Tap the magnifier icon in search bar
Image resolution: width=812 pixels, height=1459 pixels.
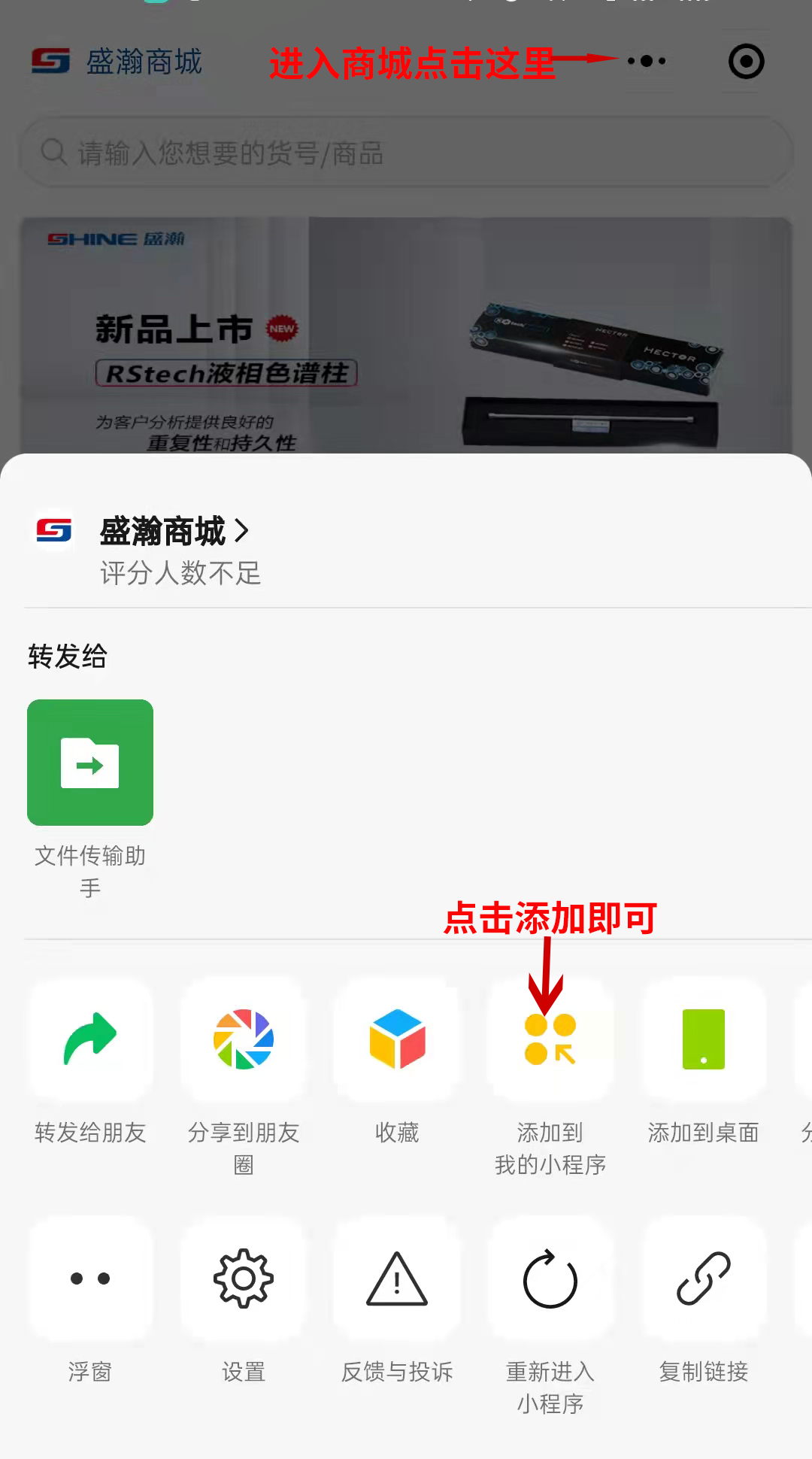53,153
